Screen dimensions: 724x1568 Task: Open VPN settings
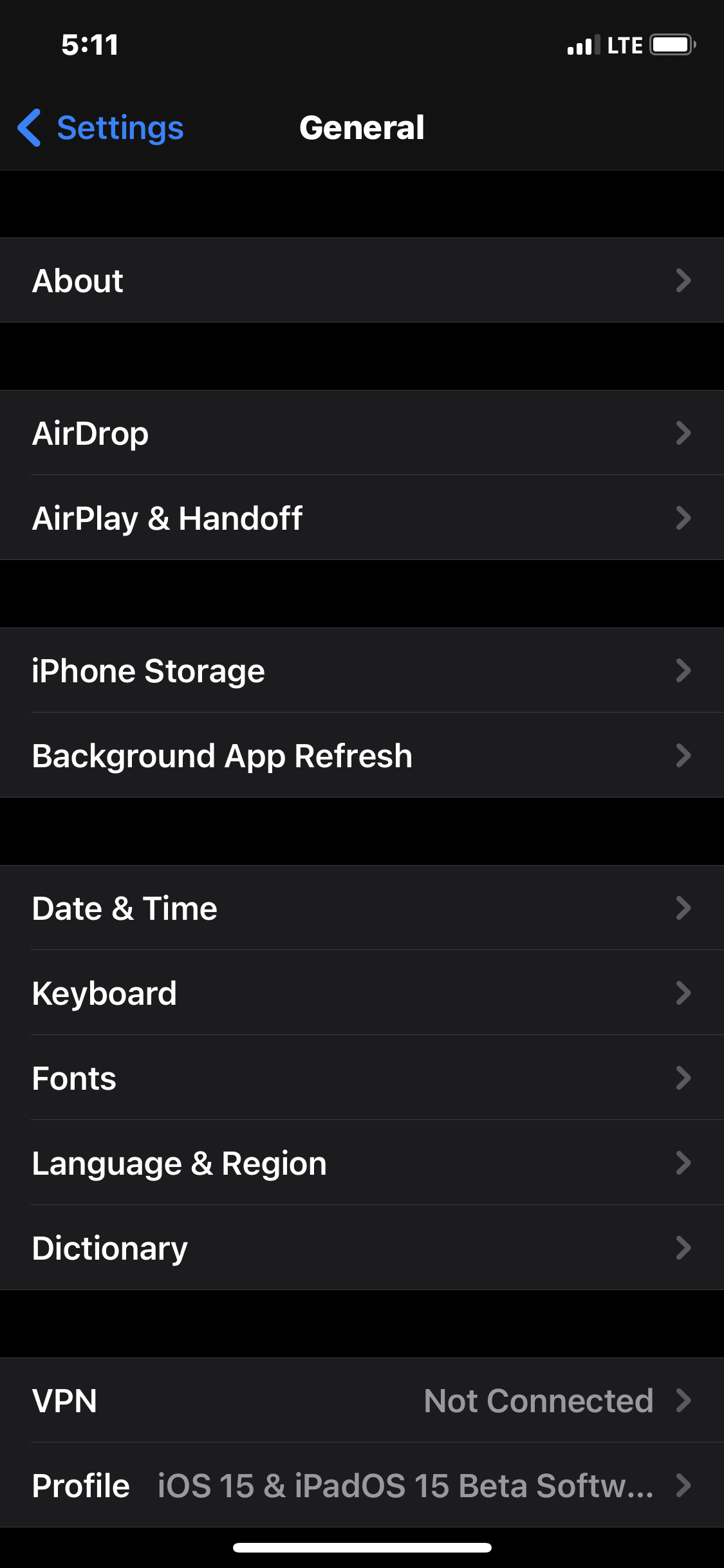pyautogui.click(x=362, y=1401)
